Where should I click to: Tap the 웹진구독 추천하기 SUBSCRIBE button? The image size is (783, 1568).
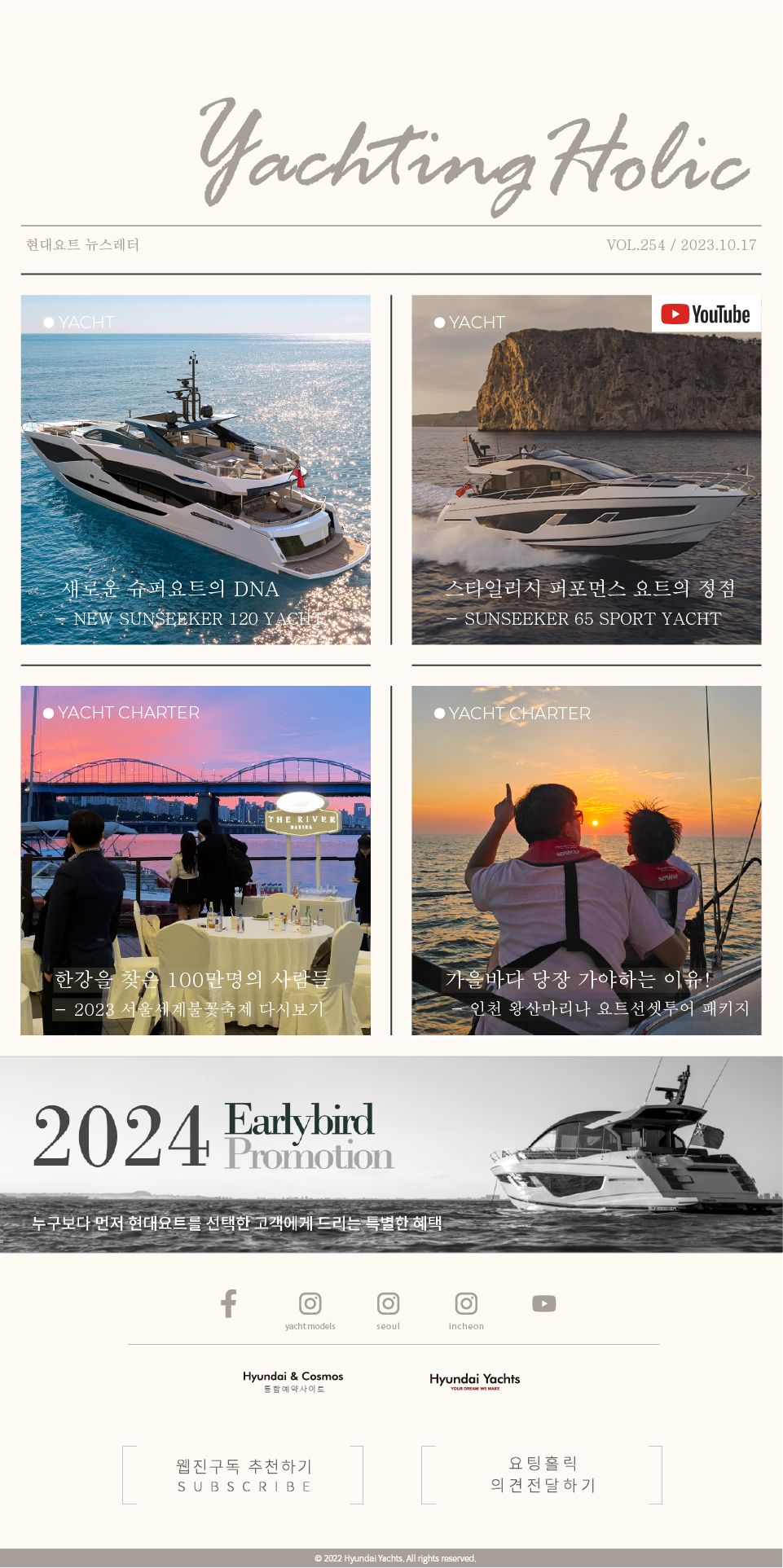(243, 1475)
